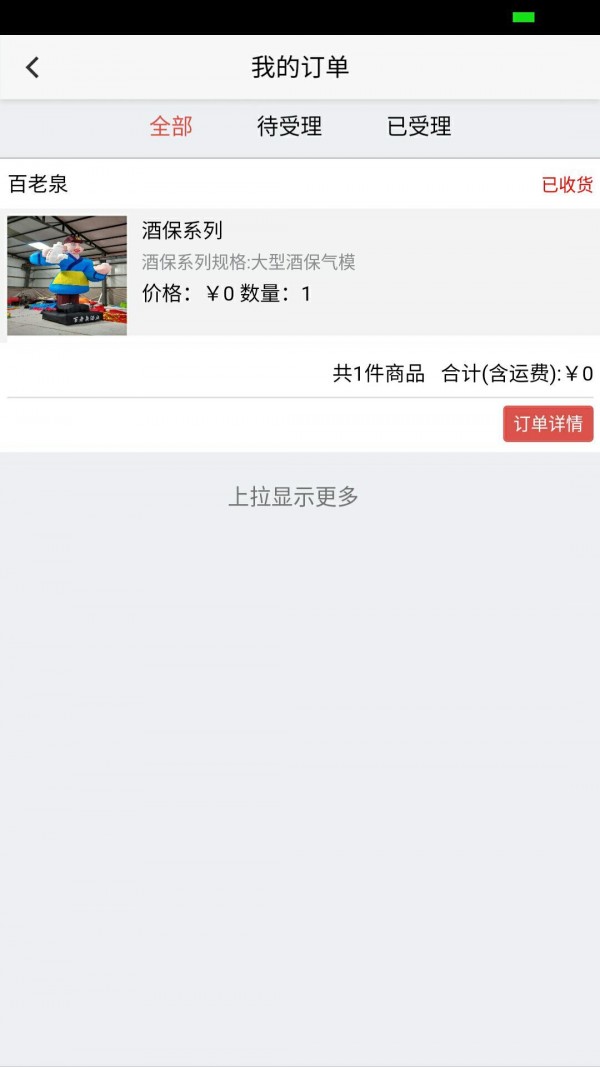Switch to the 已受理 tab

[x=419, y=127]
